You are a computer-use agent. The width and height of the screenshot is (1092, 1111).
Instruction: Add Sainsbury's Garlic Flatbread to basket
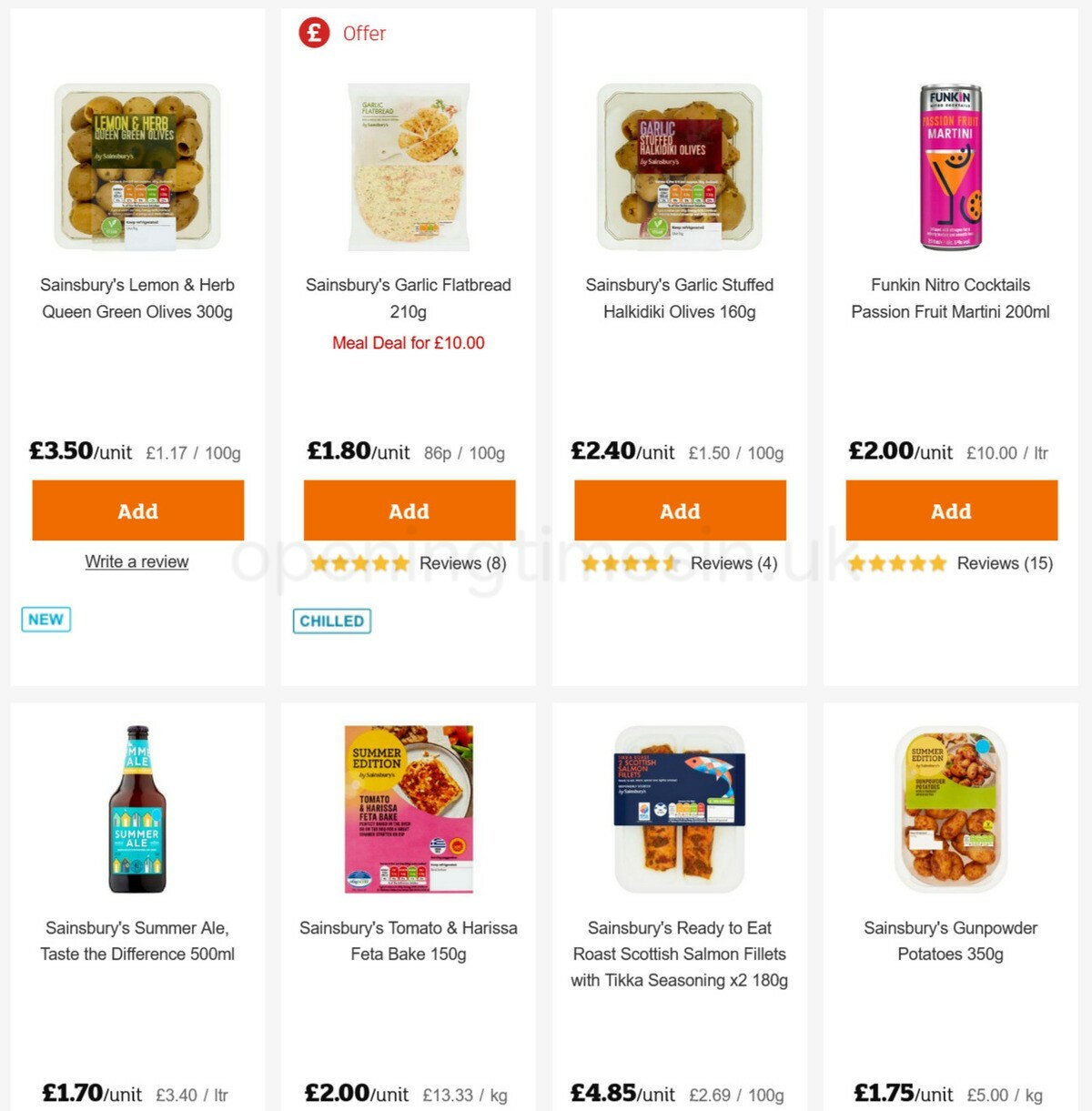(409, 510)
